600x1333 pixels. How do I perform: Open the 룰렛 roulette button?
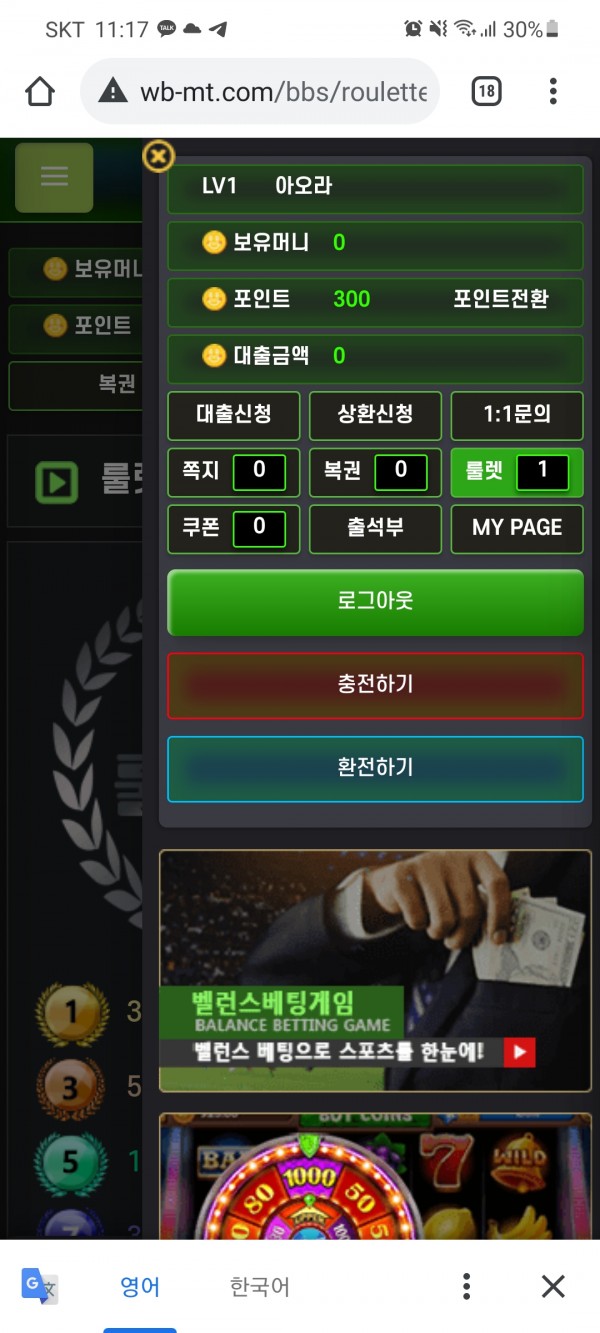516,471
